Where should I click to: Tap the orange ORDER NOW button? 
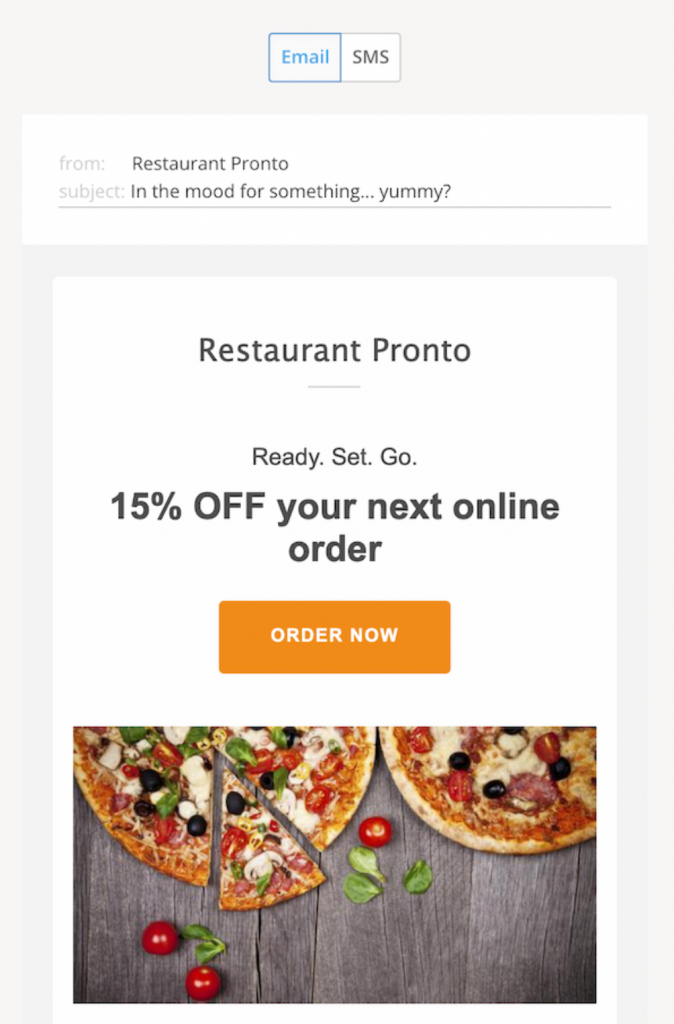click(x=334, y=636)
